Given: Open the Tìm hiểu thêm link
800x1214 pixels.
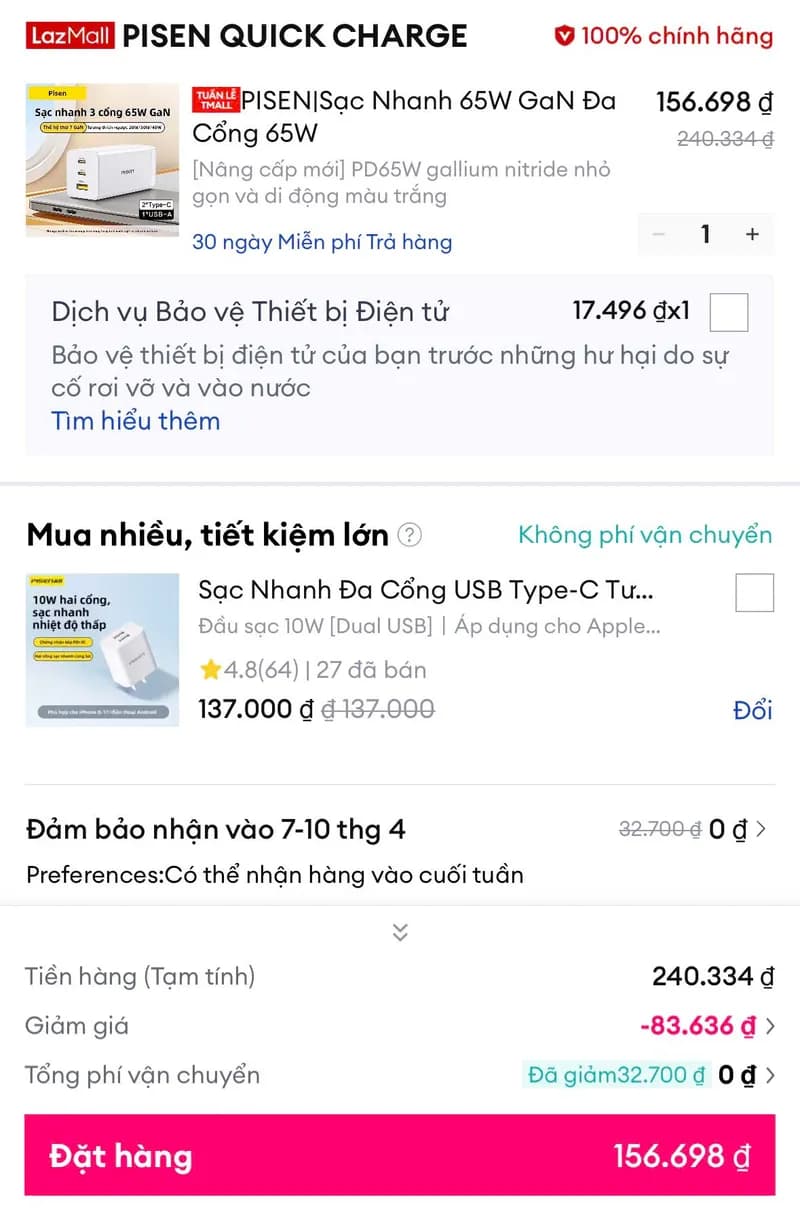Looking at the screenshot, I should tap(135, 420).
